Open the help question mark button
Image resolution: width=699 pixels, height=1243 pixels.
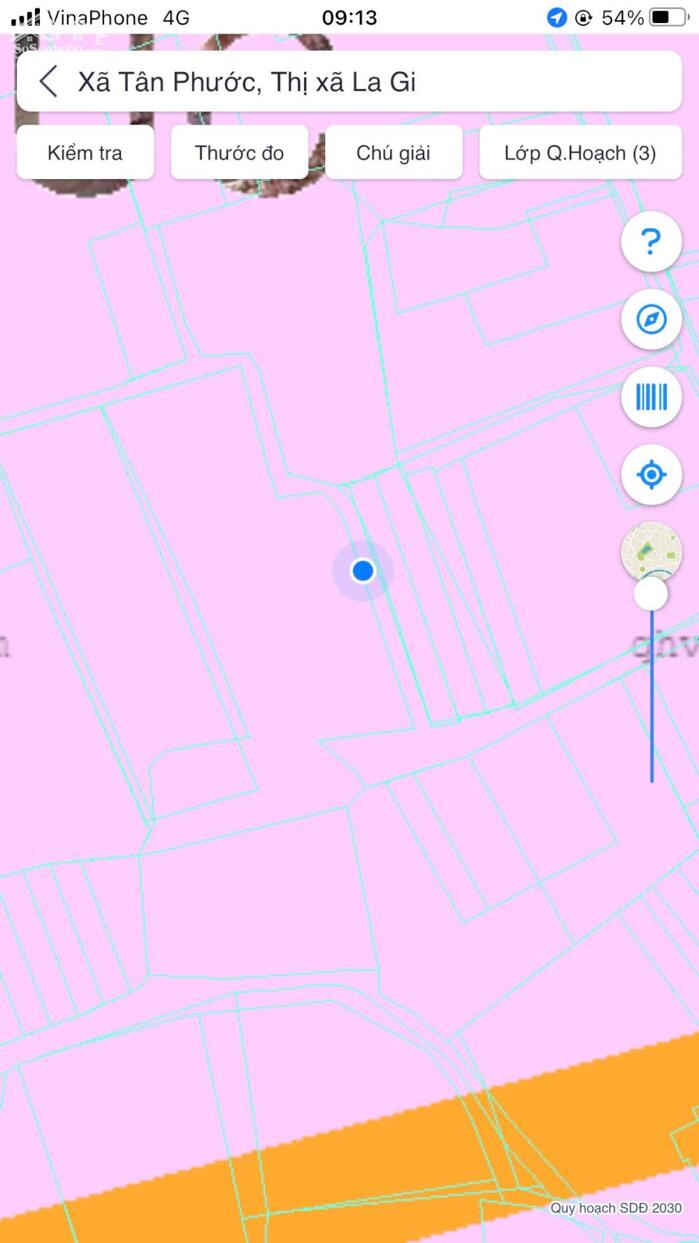(651, 241)
